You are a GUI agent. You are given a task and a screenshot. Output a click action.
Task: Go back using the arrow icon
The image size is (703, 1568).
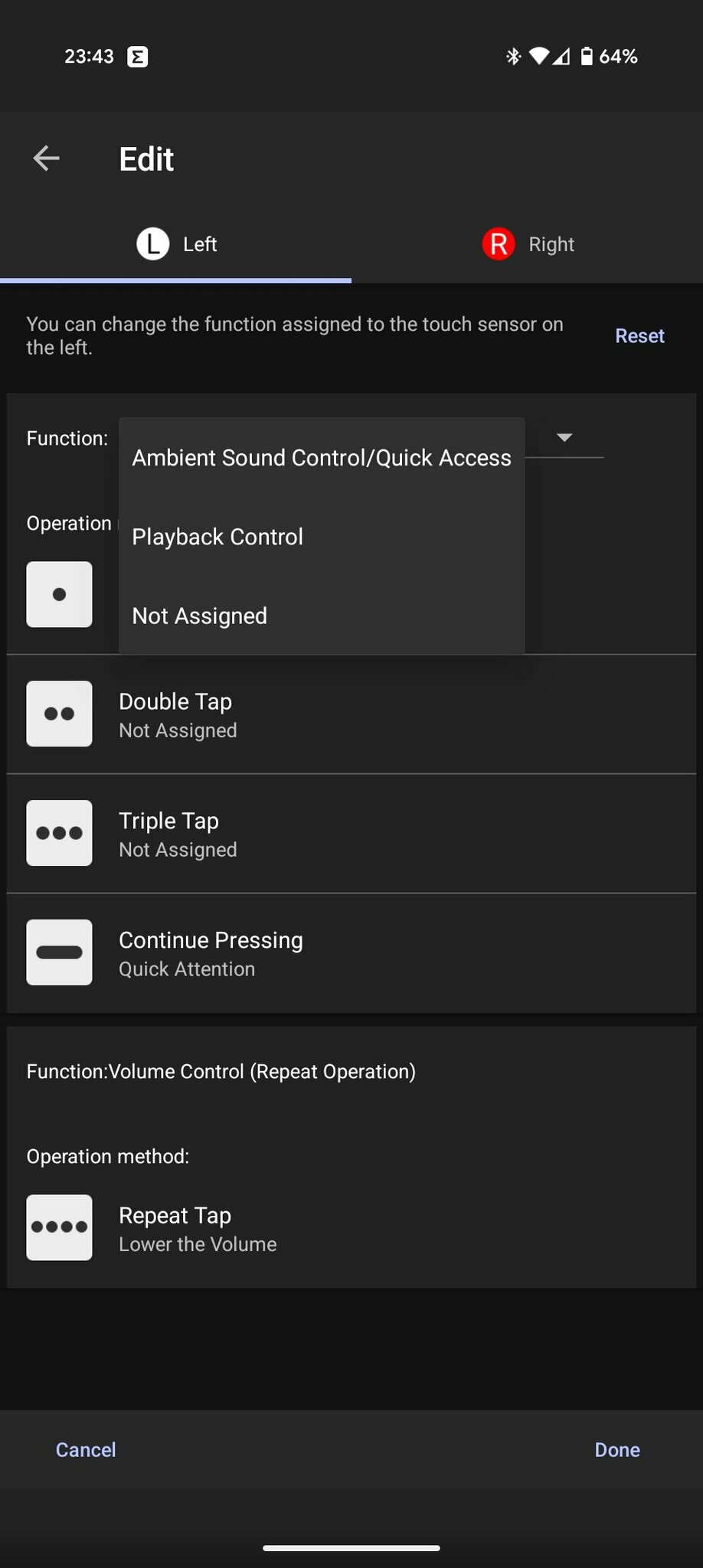(47, 158)
